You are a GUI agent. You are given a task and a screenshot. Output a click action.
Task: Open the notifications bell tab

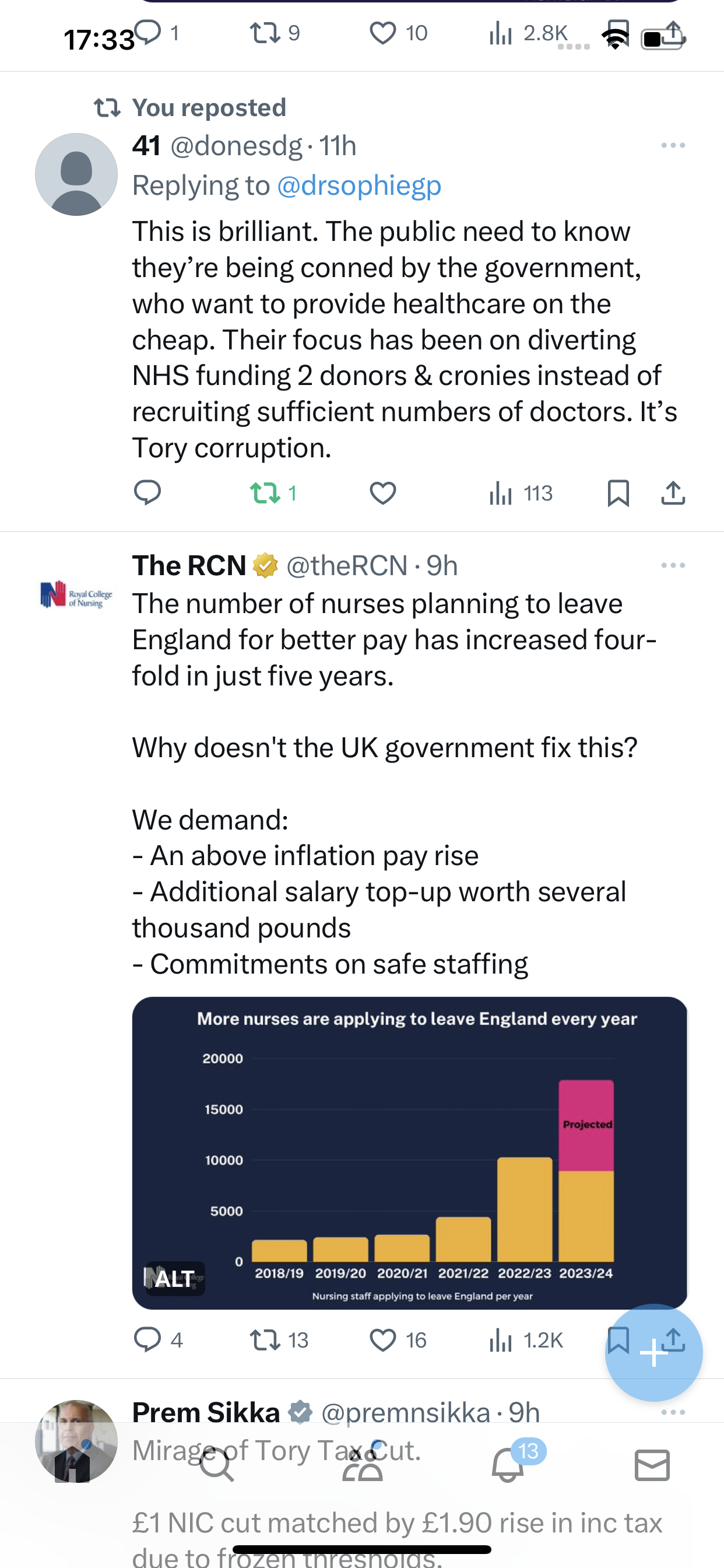point(508,1465)
